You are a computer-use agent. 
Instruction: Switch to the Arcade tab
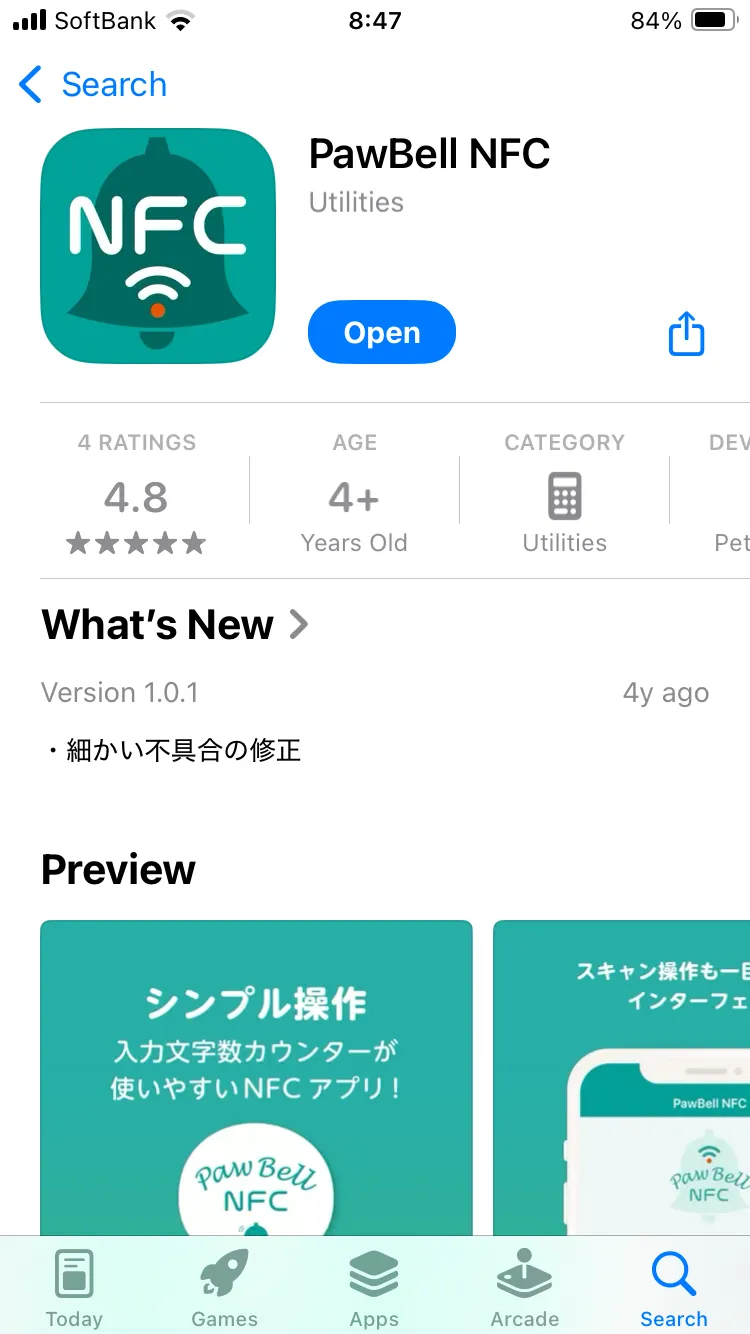click(524, 1290)
